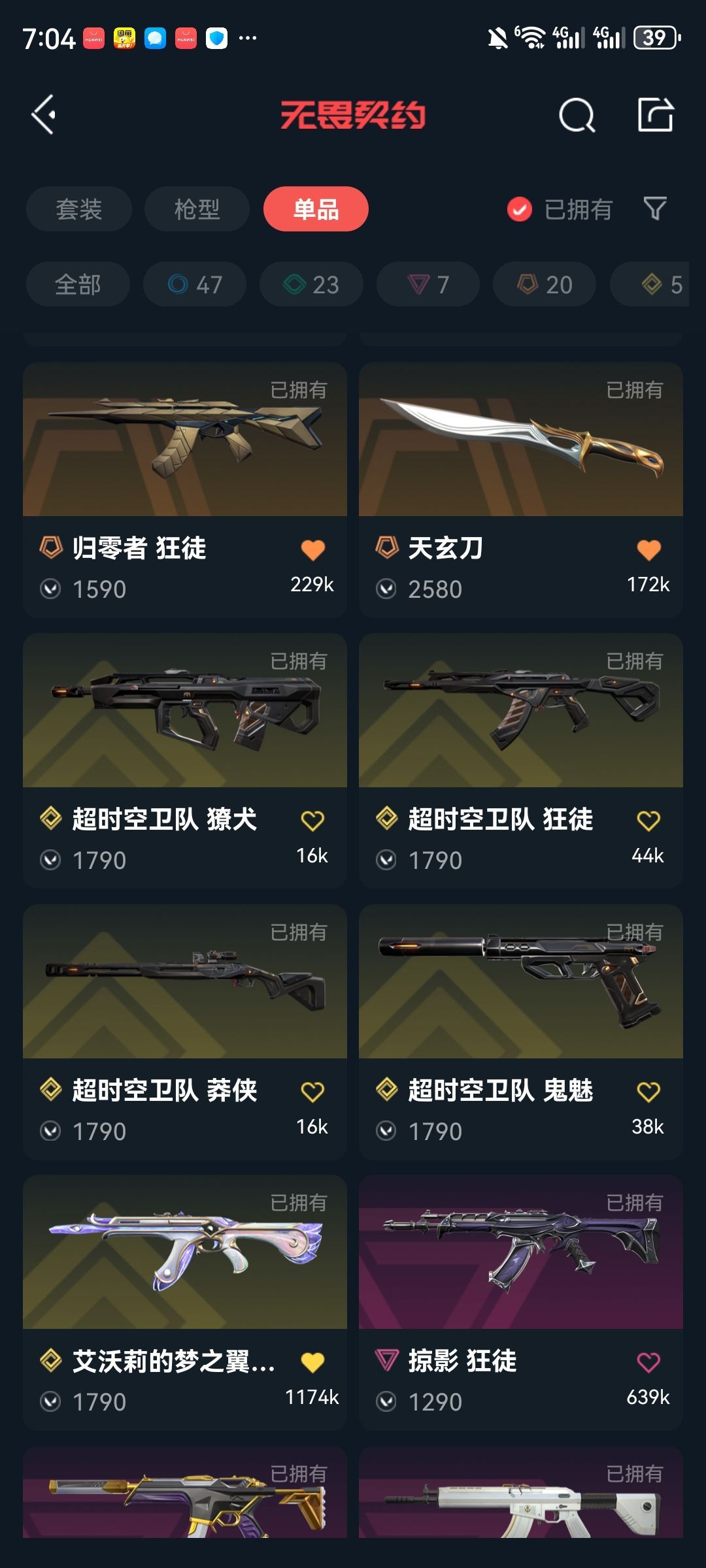The width and height of the screenshot is (706, 1568).
Task: Select the 单品 tab
Action: click(316, 209)
